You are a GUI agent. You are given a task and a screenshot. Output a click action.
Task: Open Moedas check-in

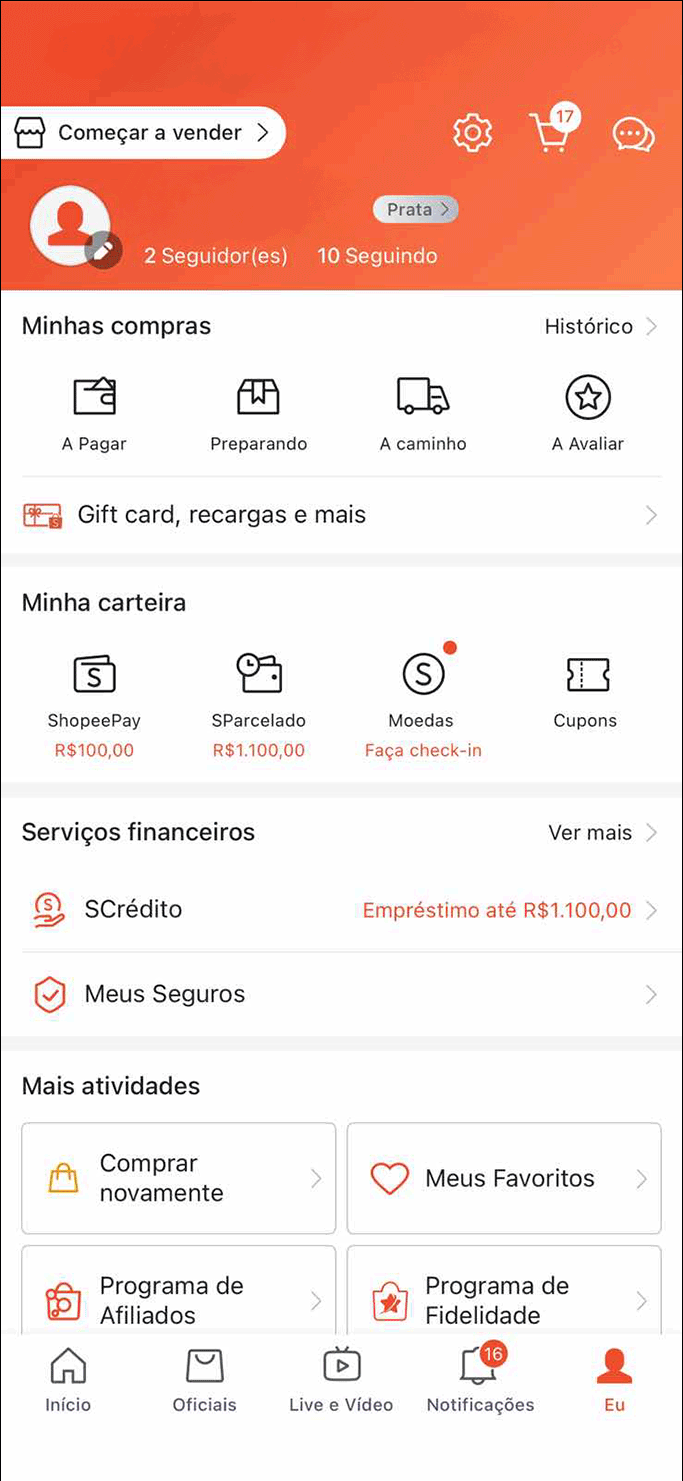click(x=423, y=706)
